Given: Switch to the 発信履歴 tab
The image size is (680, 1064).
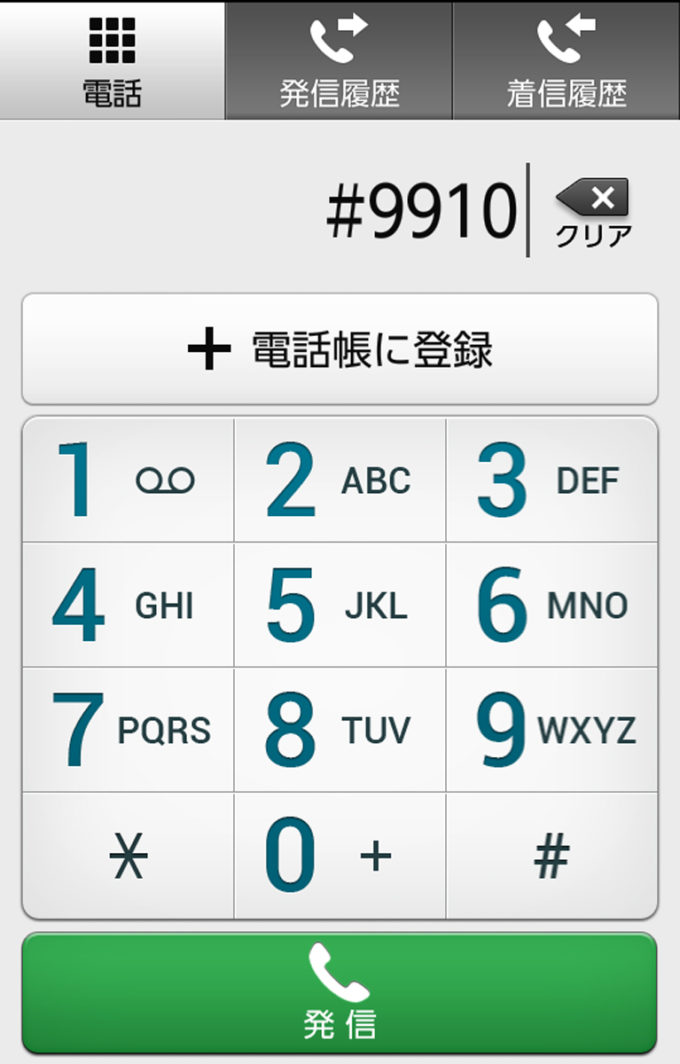Looking at the screenshot, I should pyautogui.click(x=339, y=60).
